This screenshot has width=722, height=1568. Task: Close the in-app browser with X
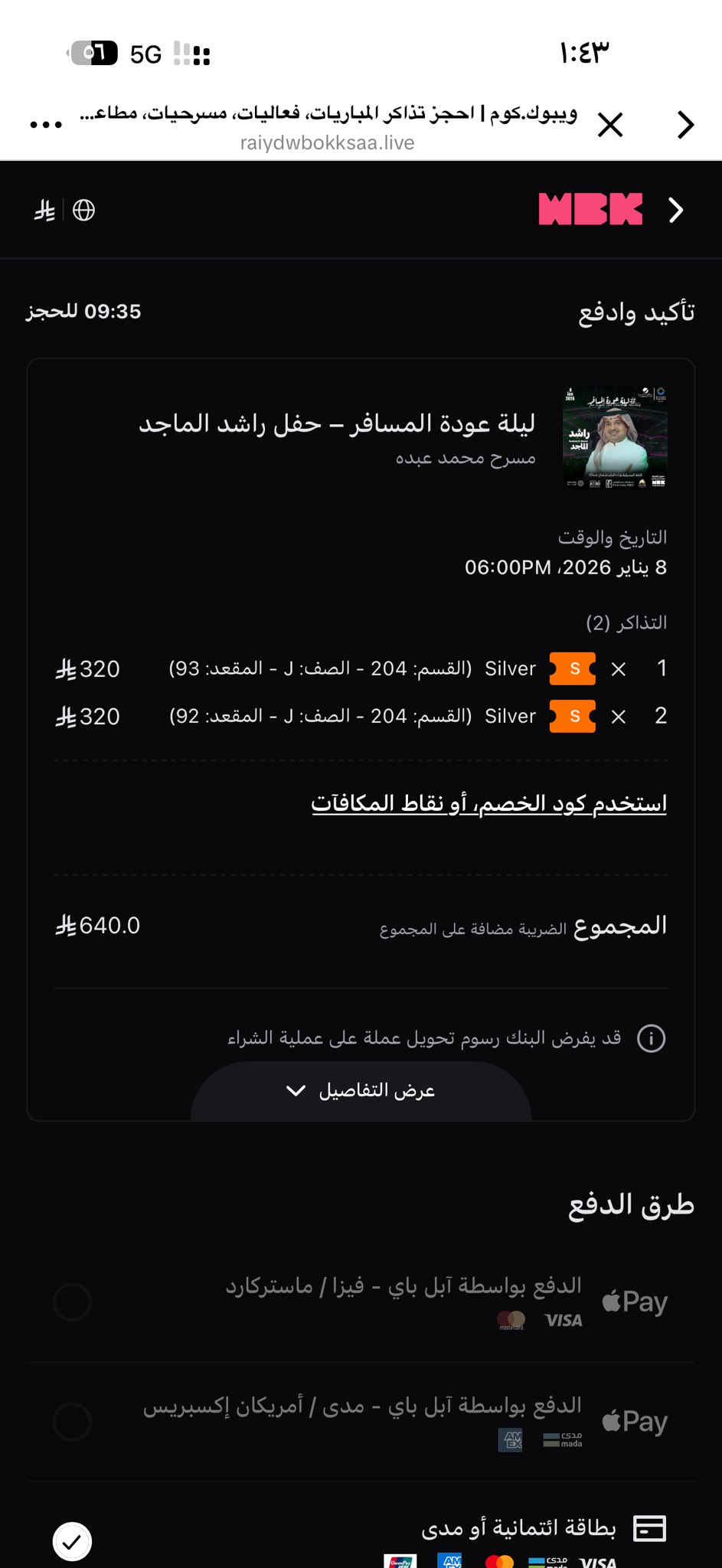click(610, 124)
